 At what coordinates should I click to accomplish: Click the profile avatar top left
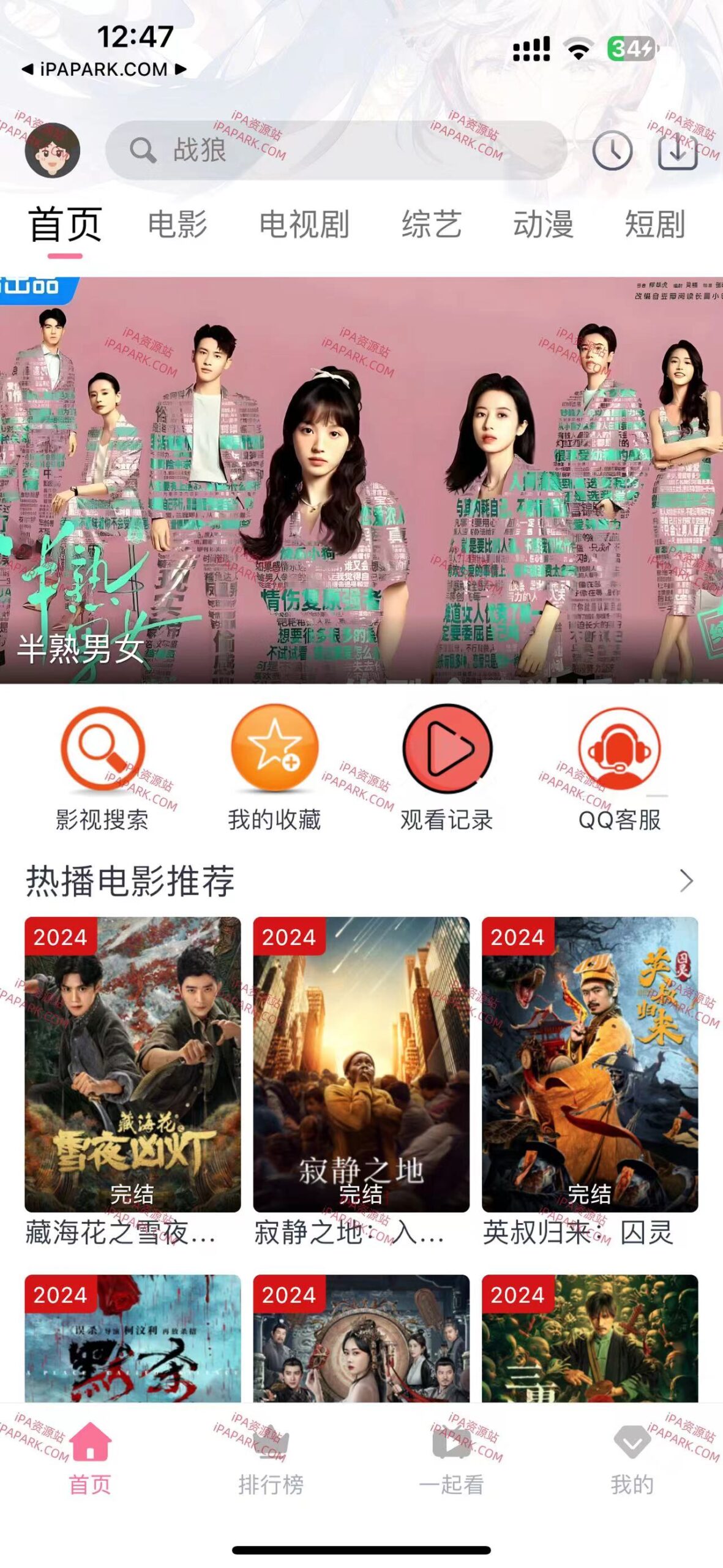tap(52, 152)
